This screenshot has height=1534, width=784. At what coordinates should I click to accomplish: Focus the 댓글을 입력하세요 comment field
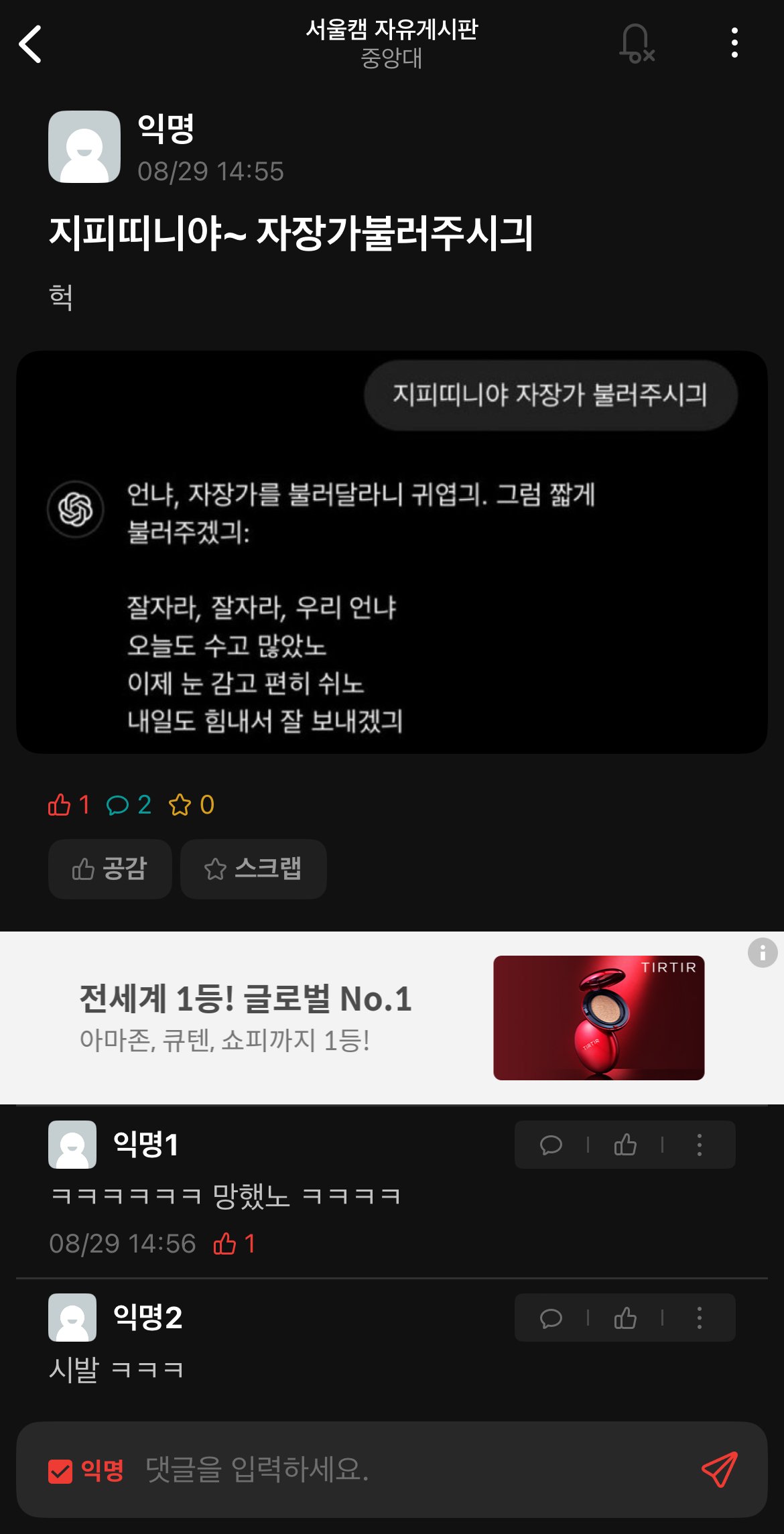point(402,1470)
